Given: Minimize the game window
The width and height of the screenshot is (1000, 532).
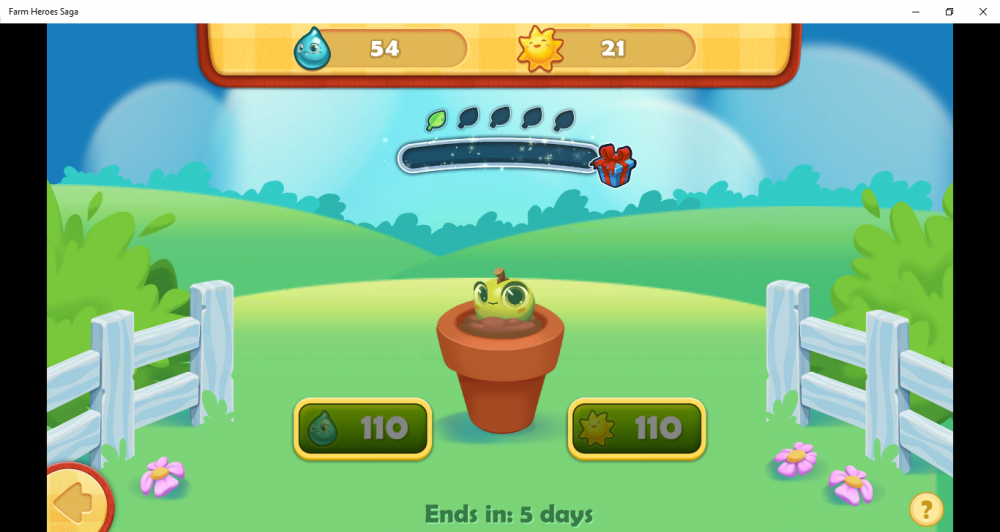Looking at the screenshot, I should (x=916, y=11).
